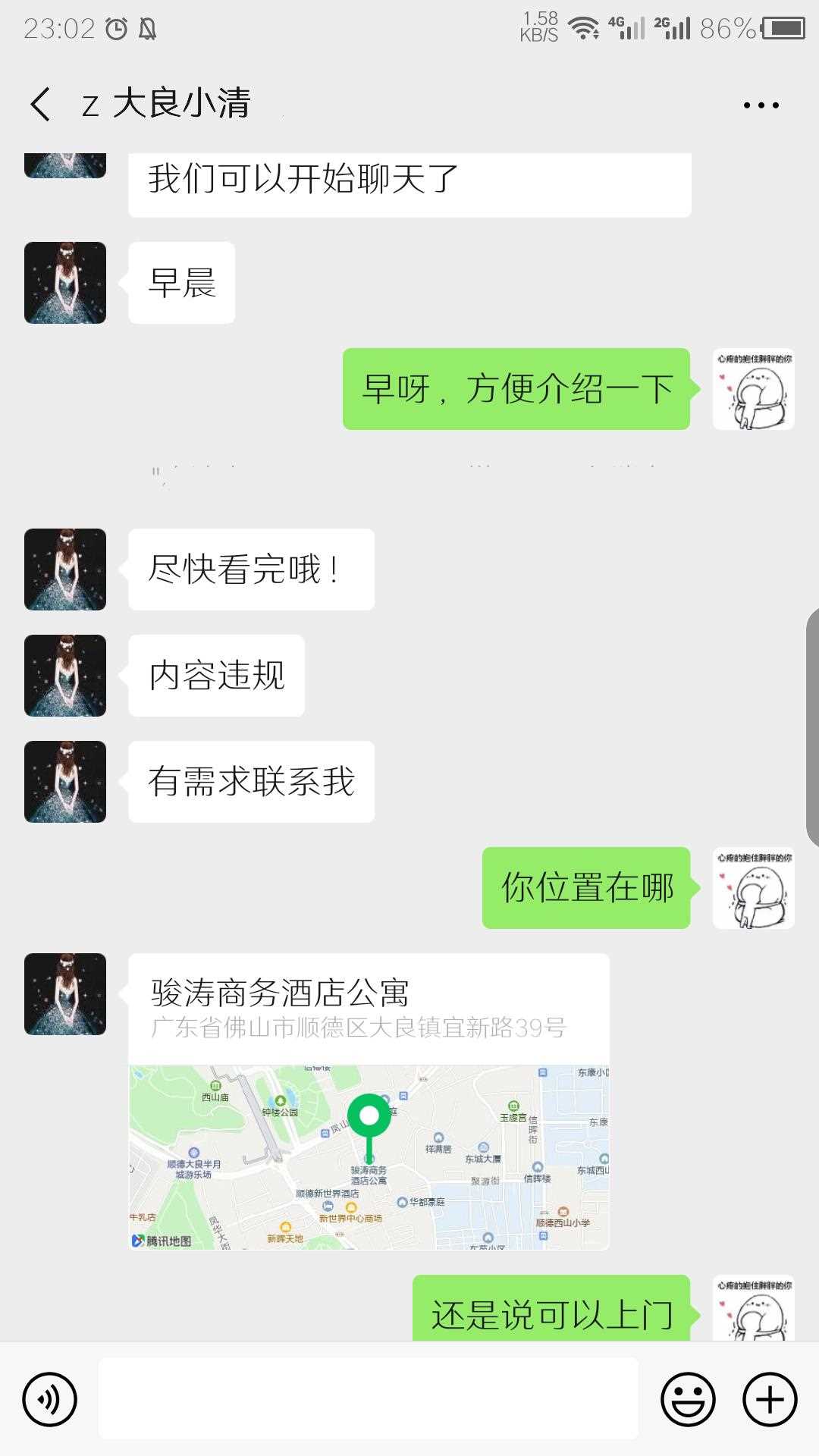Screen dimensions: 819x1456
Task: Go back from the 大良小清 chat
Action: [x=42, y=104]
